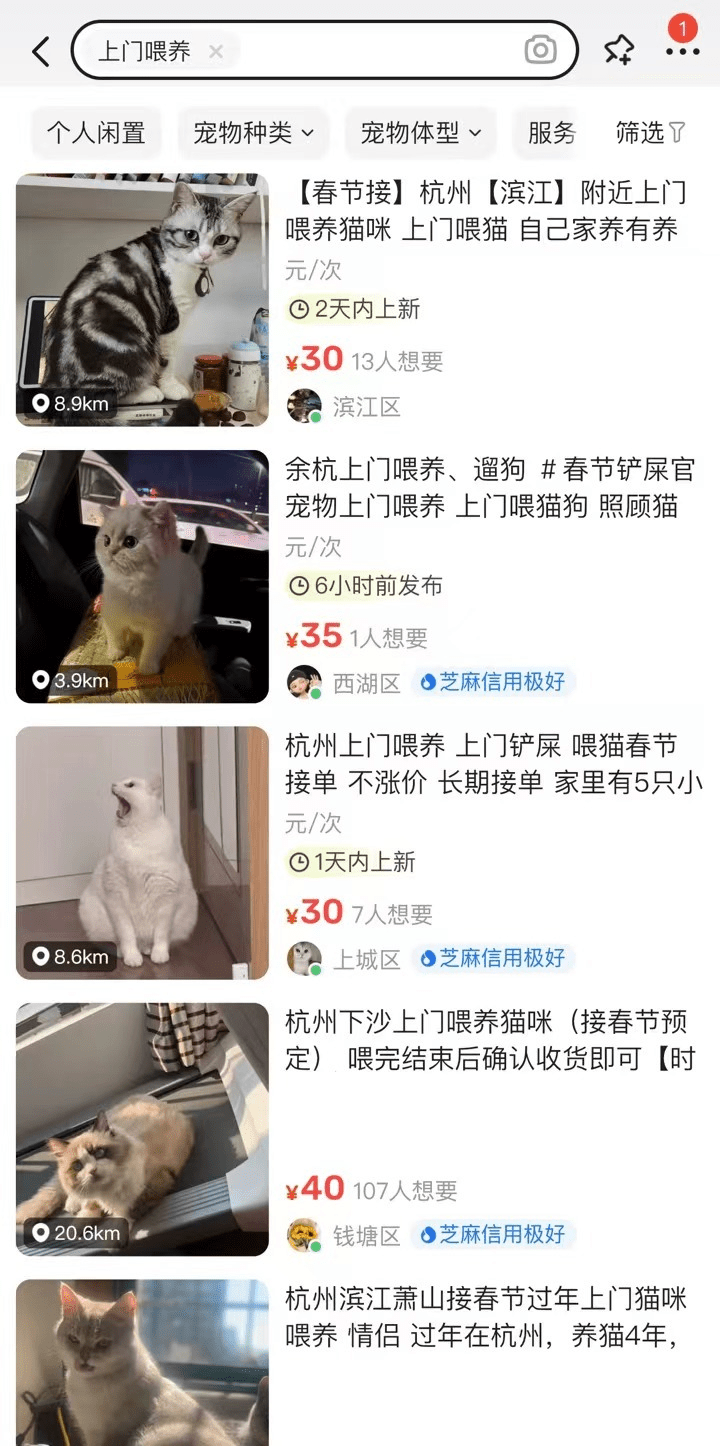Open the three-dot overflow menu
This screenshot has height=1446, width=720.
point(682,52)
